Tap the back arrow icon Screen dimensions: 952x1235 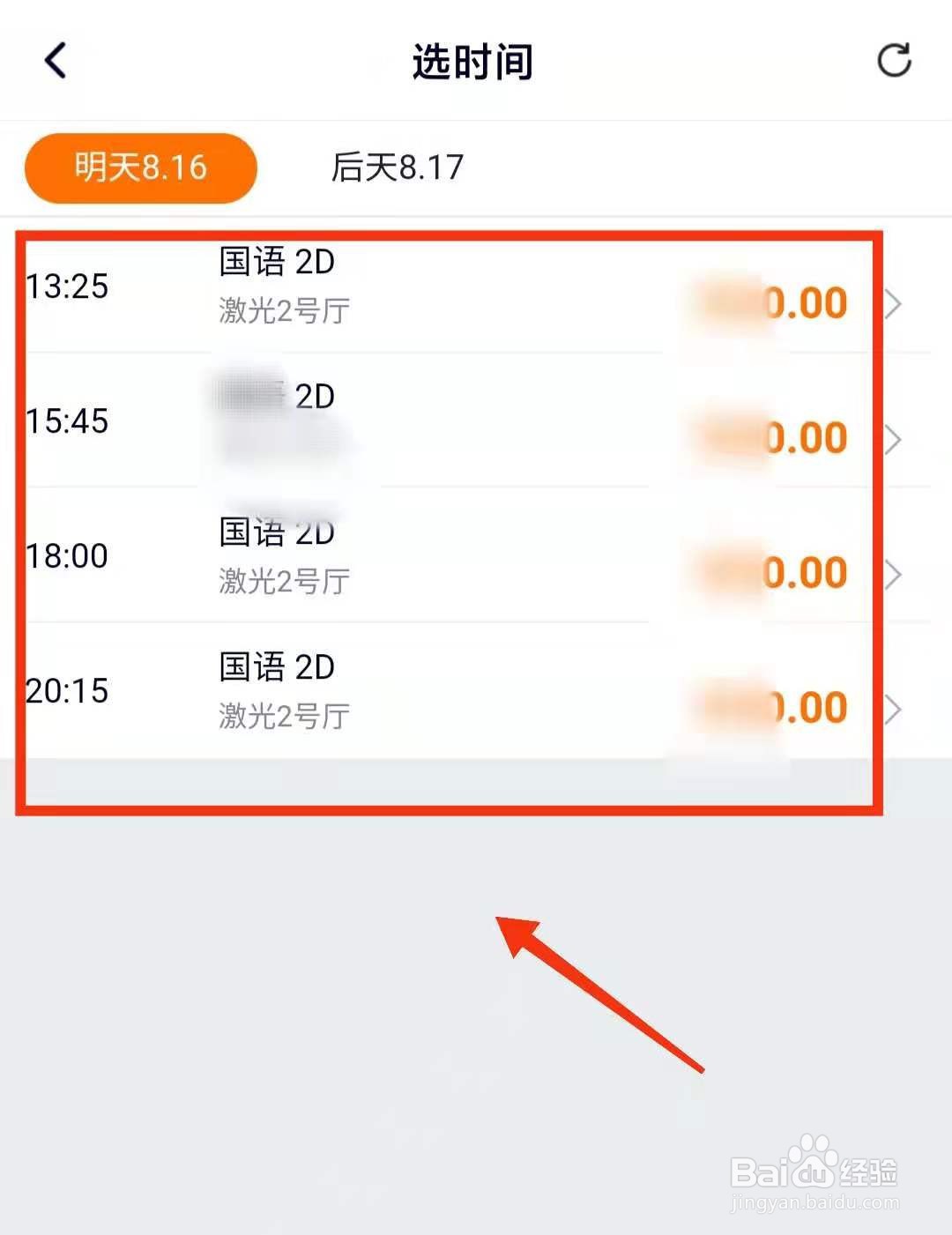55,60
